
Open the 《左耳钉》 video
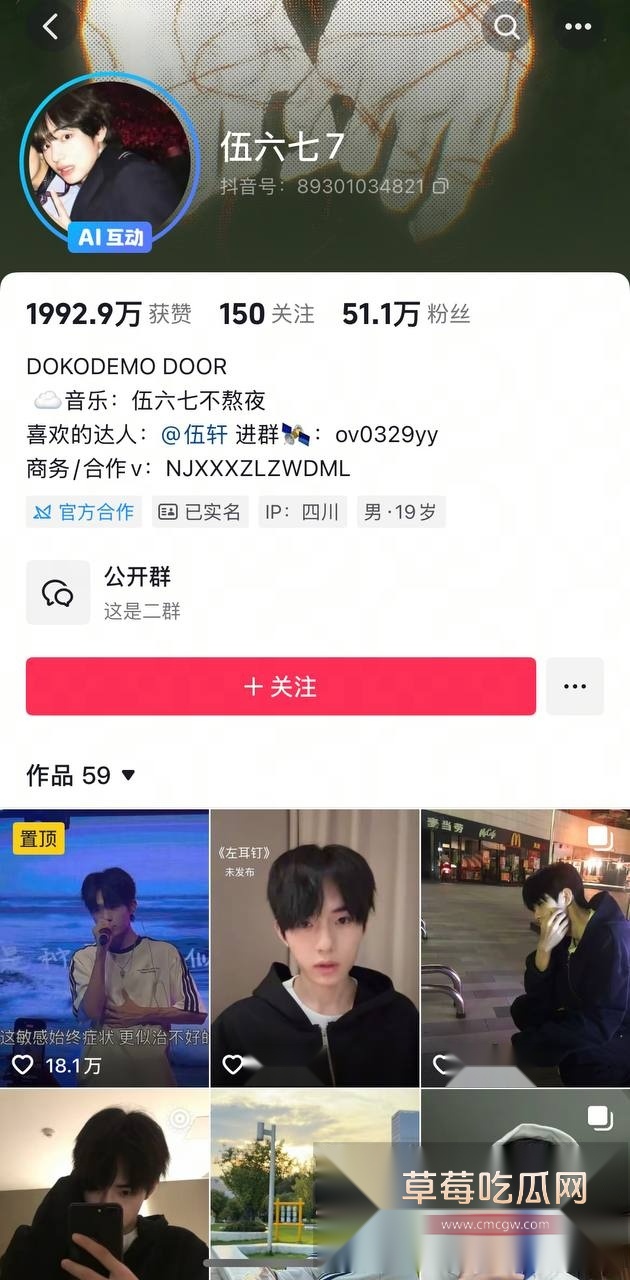pyautogui.click(x=314, y=948)
